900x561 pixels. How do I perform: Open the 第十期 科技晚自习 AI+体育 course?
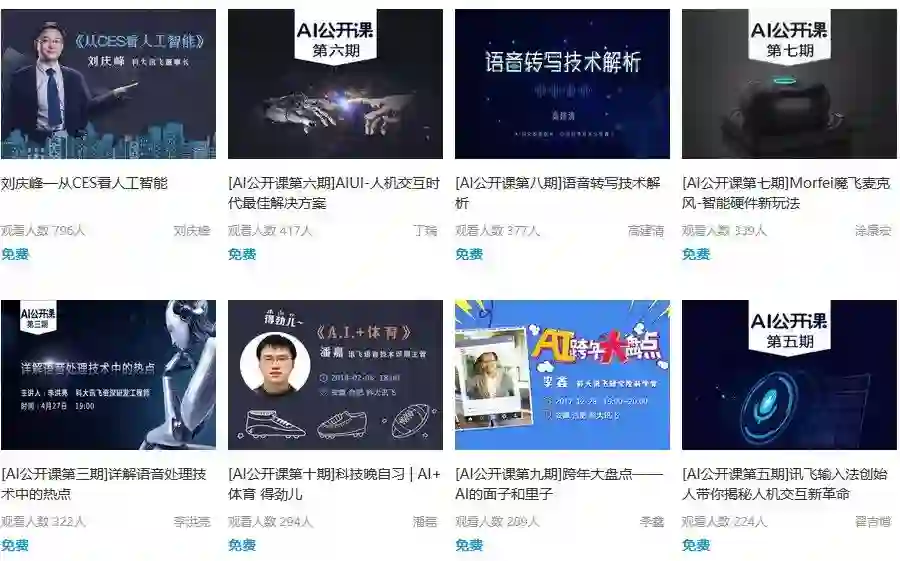(335, 375)
